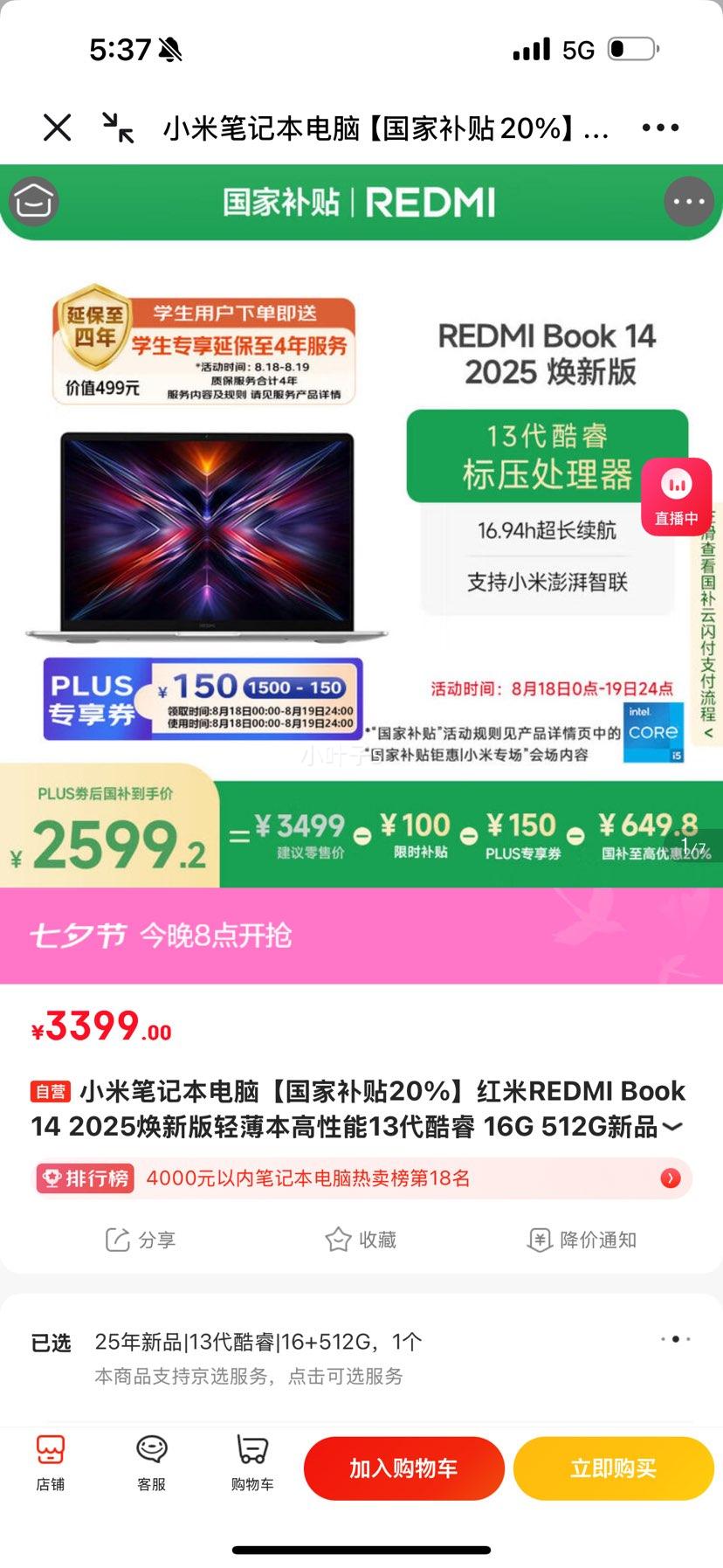Share this product via 分享
723x1568 pixels.
click(141, 1240)
